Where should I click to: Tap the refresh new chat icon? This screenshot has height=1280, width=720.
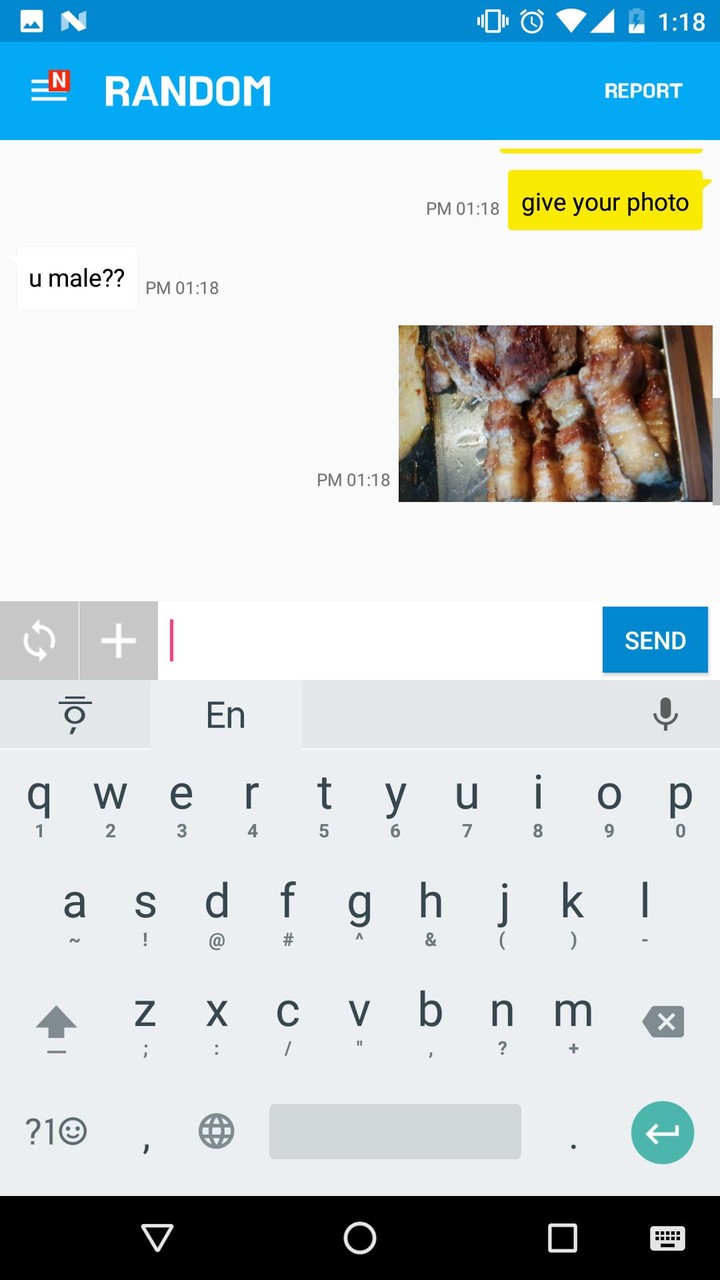tap(38, 640)
